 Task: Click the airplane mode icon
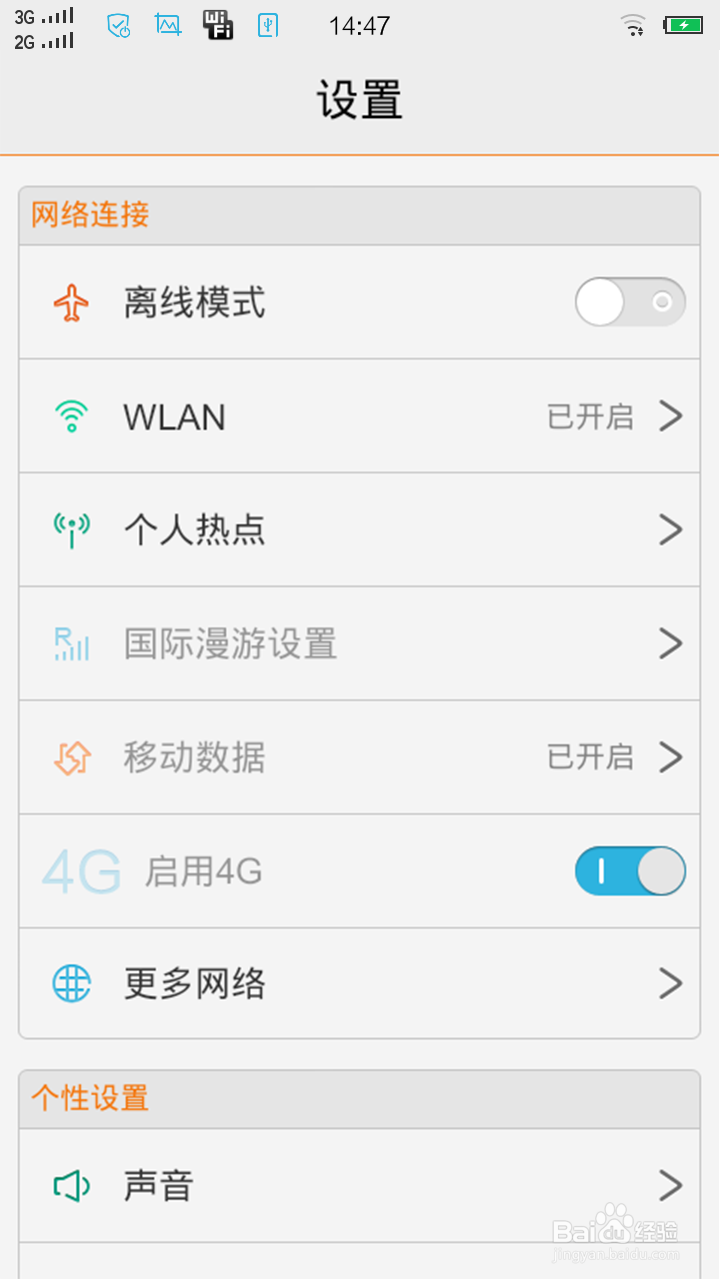point(70,302)
